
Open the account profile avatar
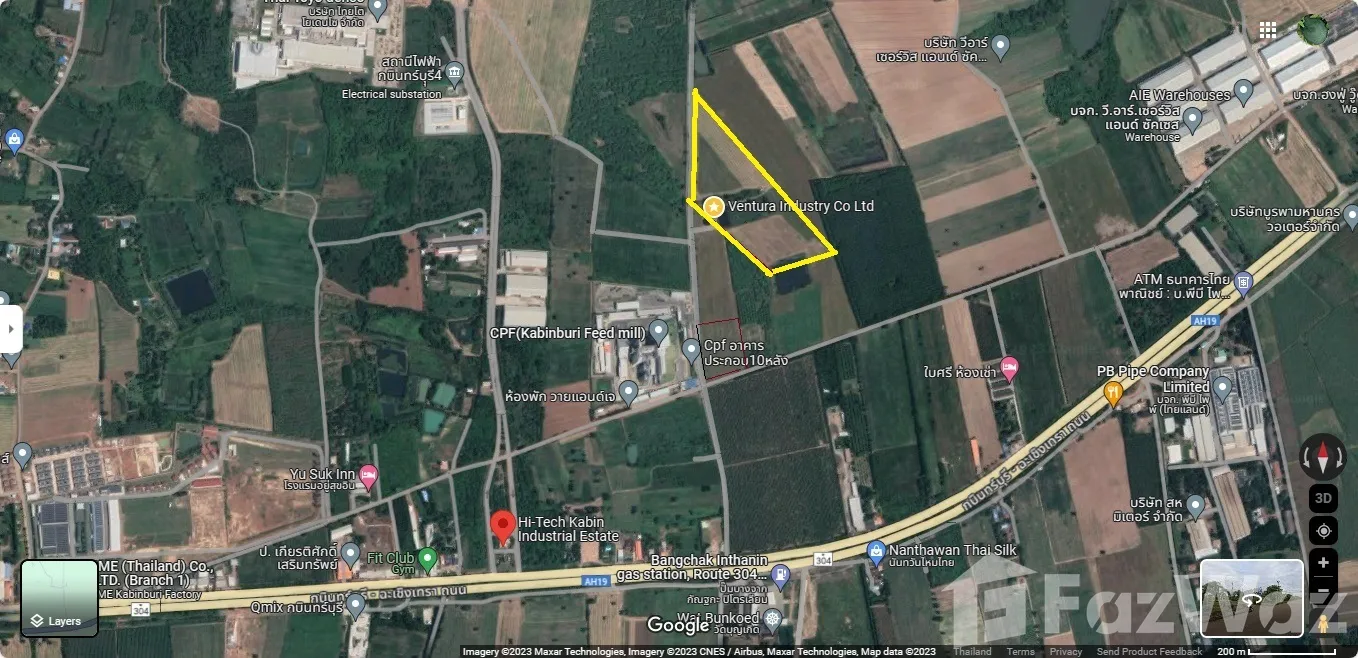tap(1313, 30)
